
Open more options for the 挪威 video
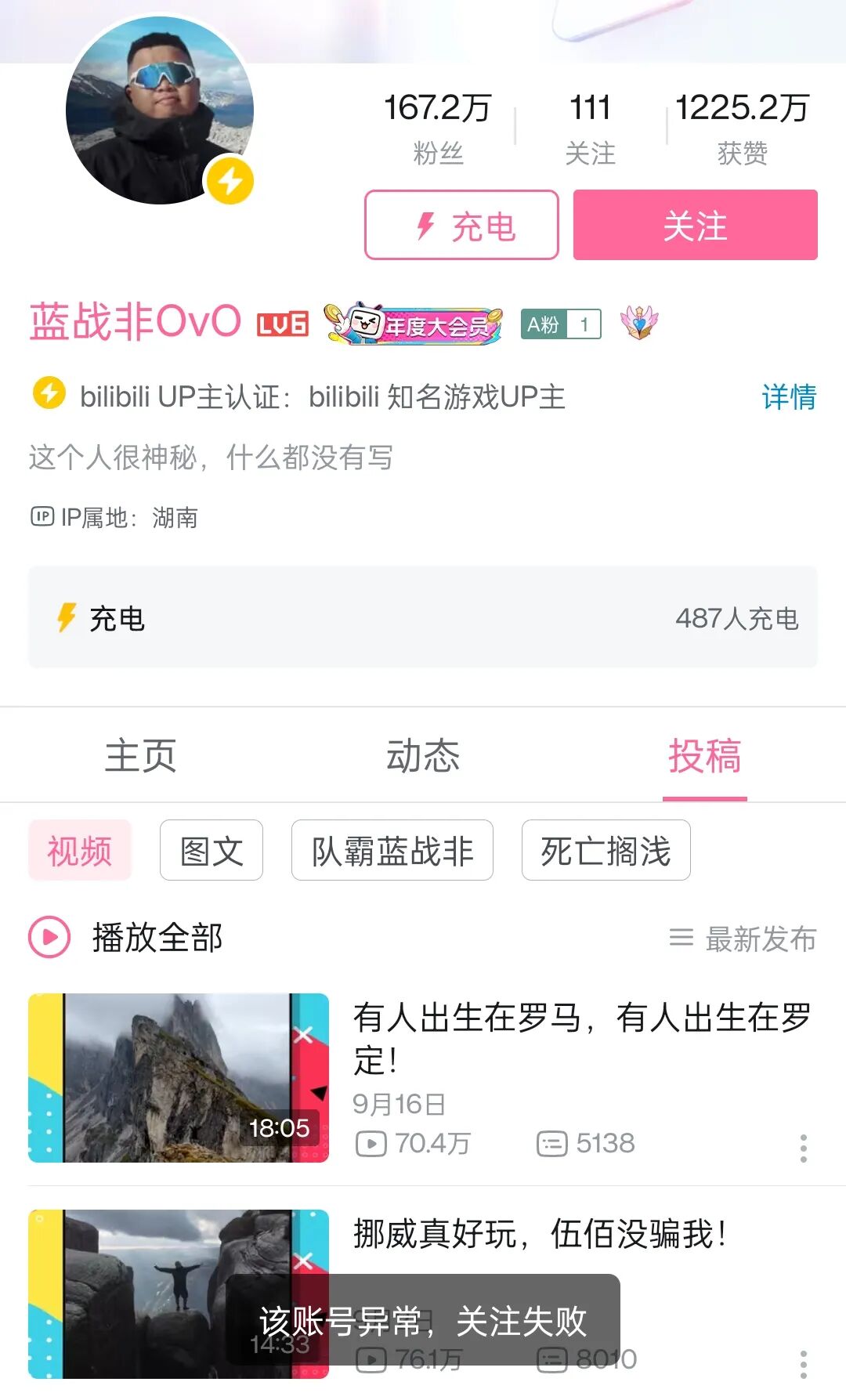[803, 1364]
